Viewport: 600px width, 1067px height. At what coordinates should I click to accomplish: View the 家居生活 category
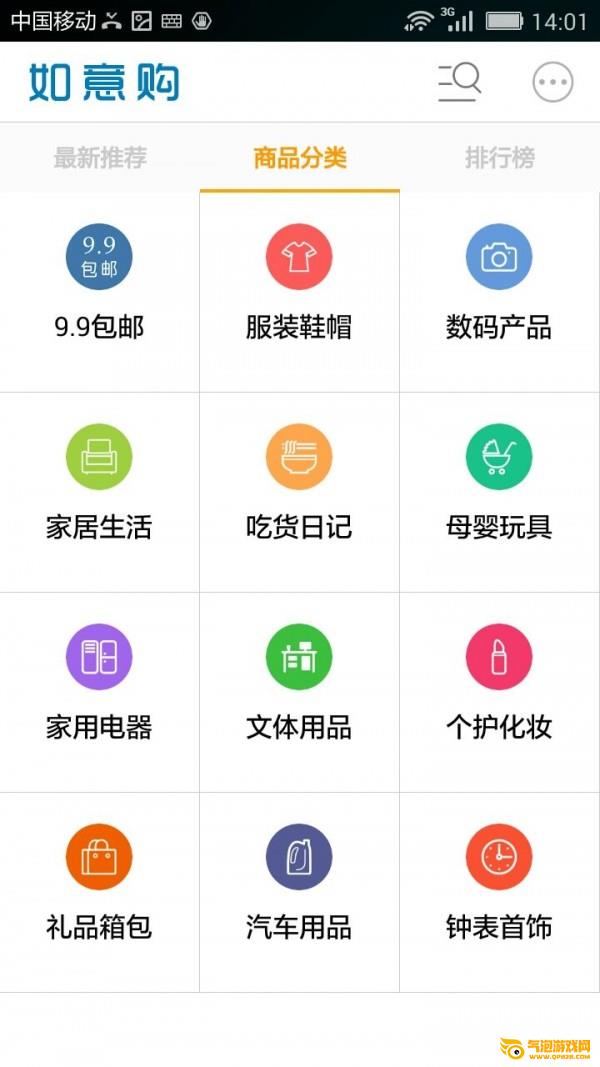point(99,491)
